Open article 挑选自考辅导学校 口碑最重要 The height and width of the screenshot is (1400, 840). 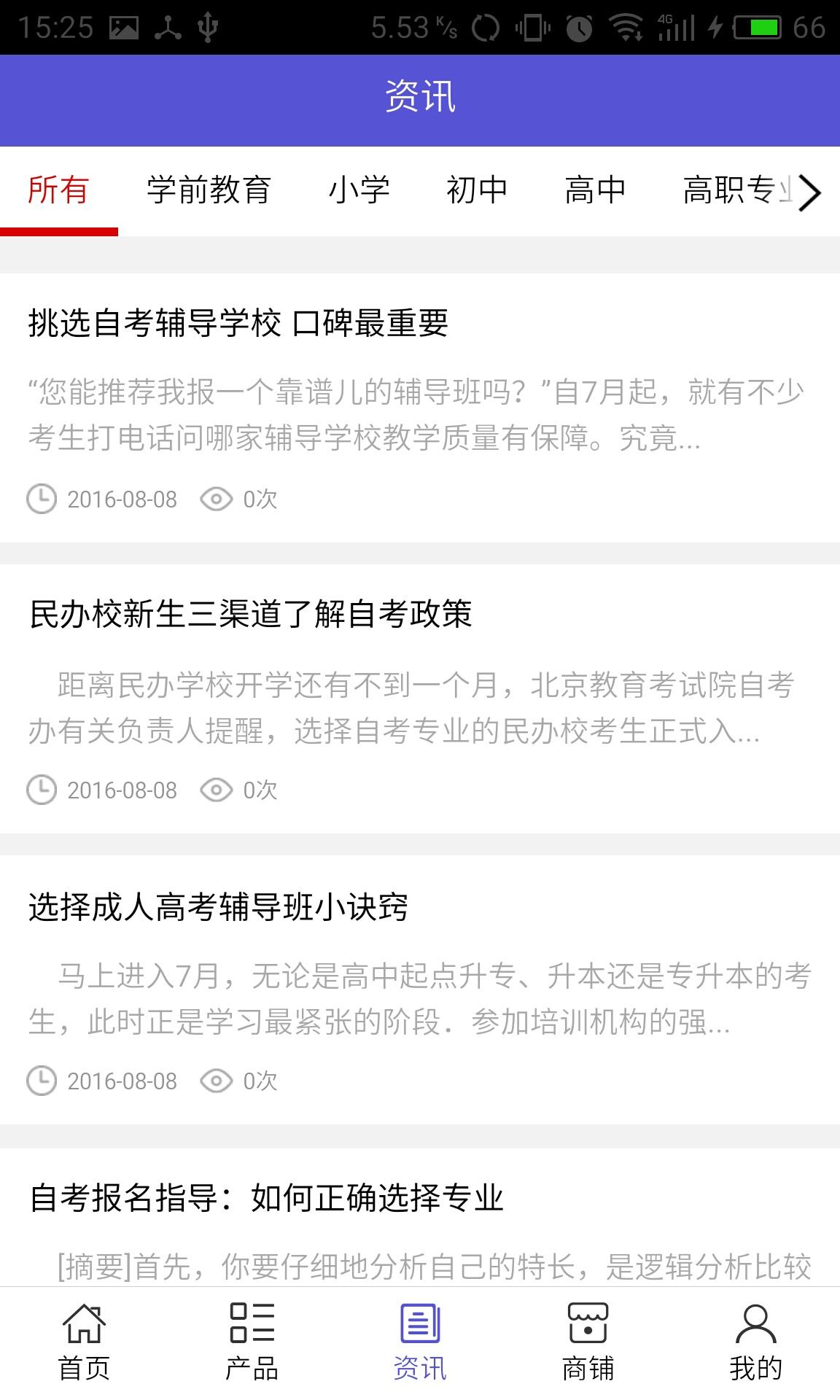click(238, 323)
